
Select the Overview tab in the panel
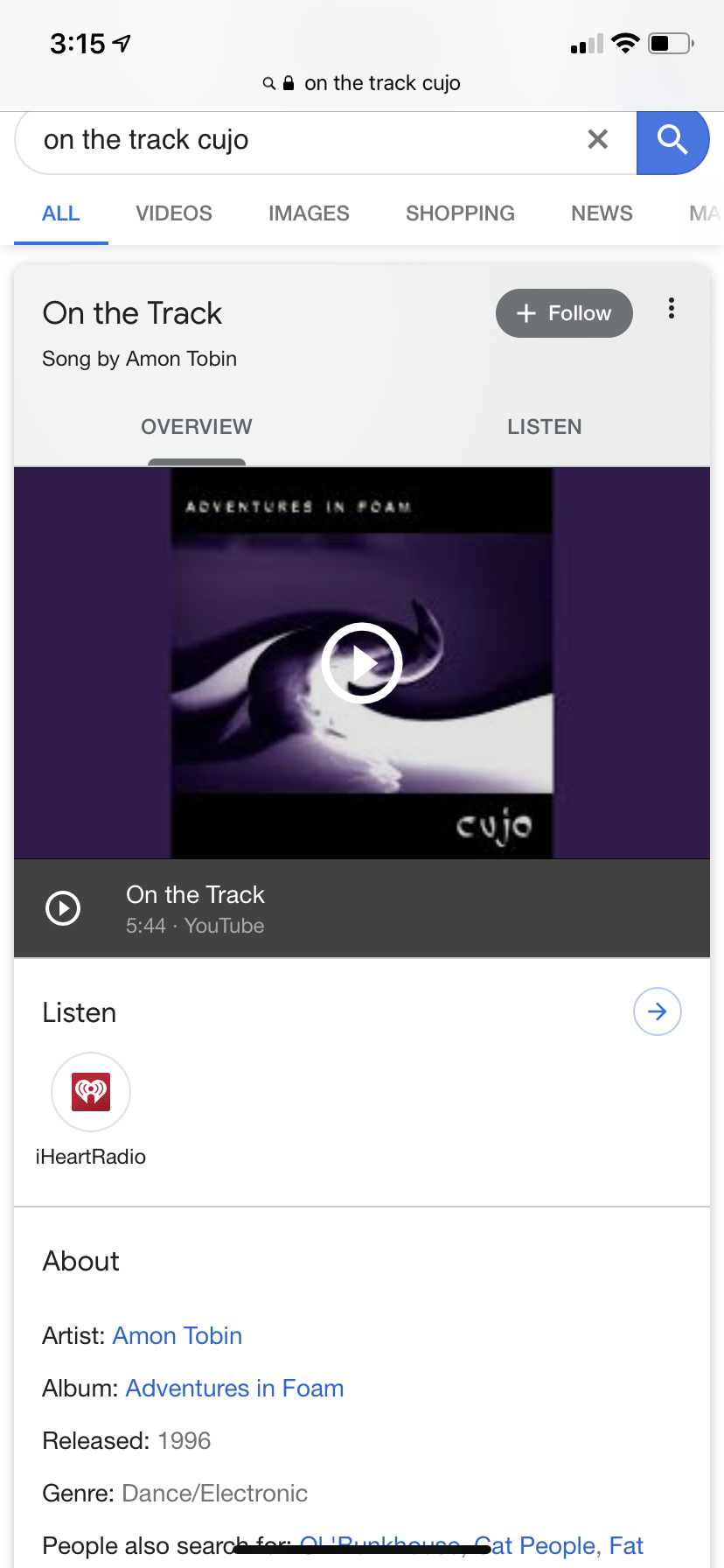(x=197, y=427)
